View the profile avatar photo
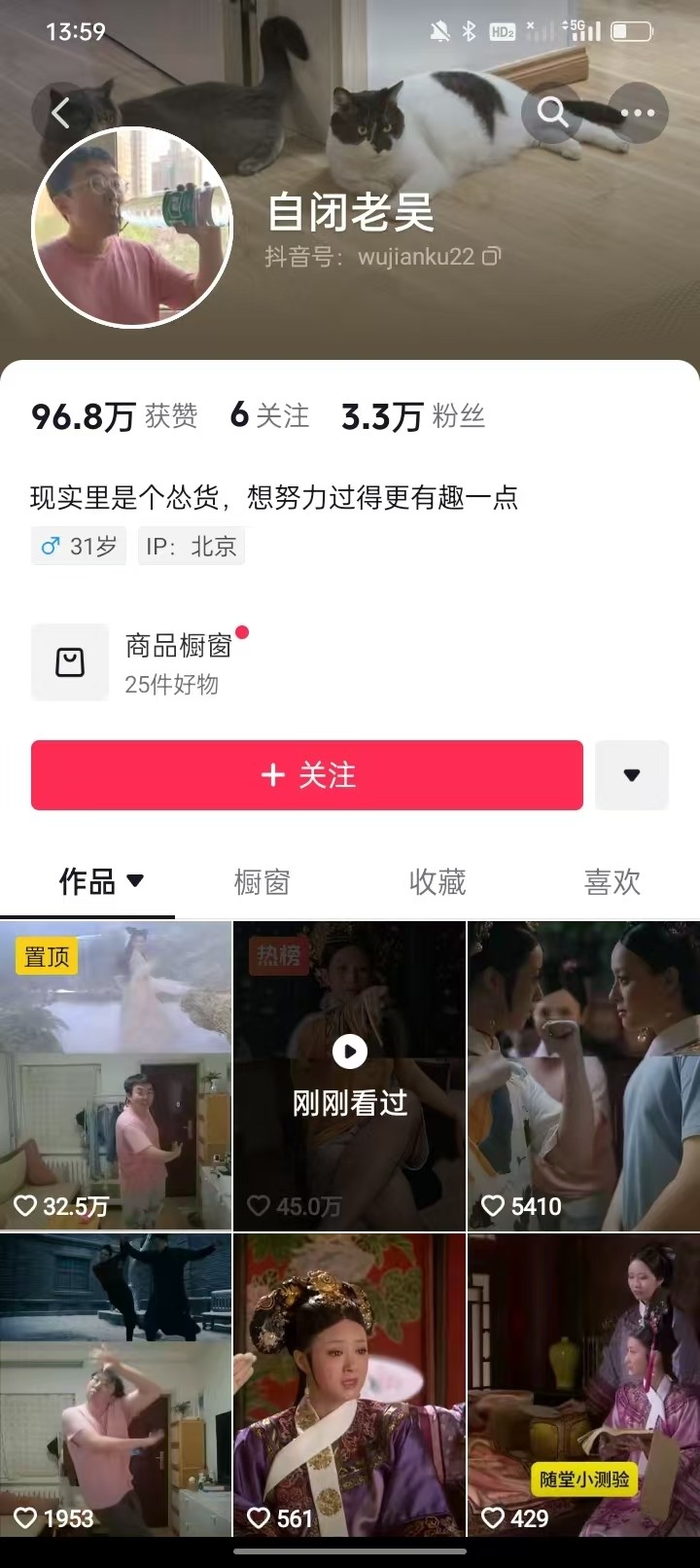The image size is (700, 1568). [x=132, y=230]
